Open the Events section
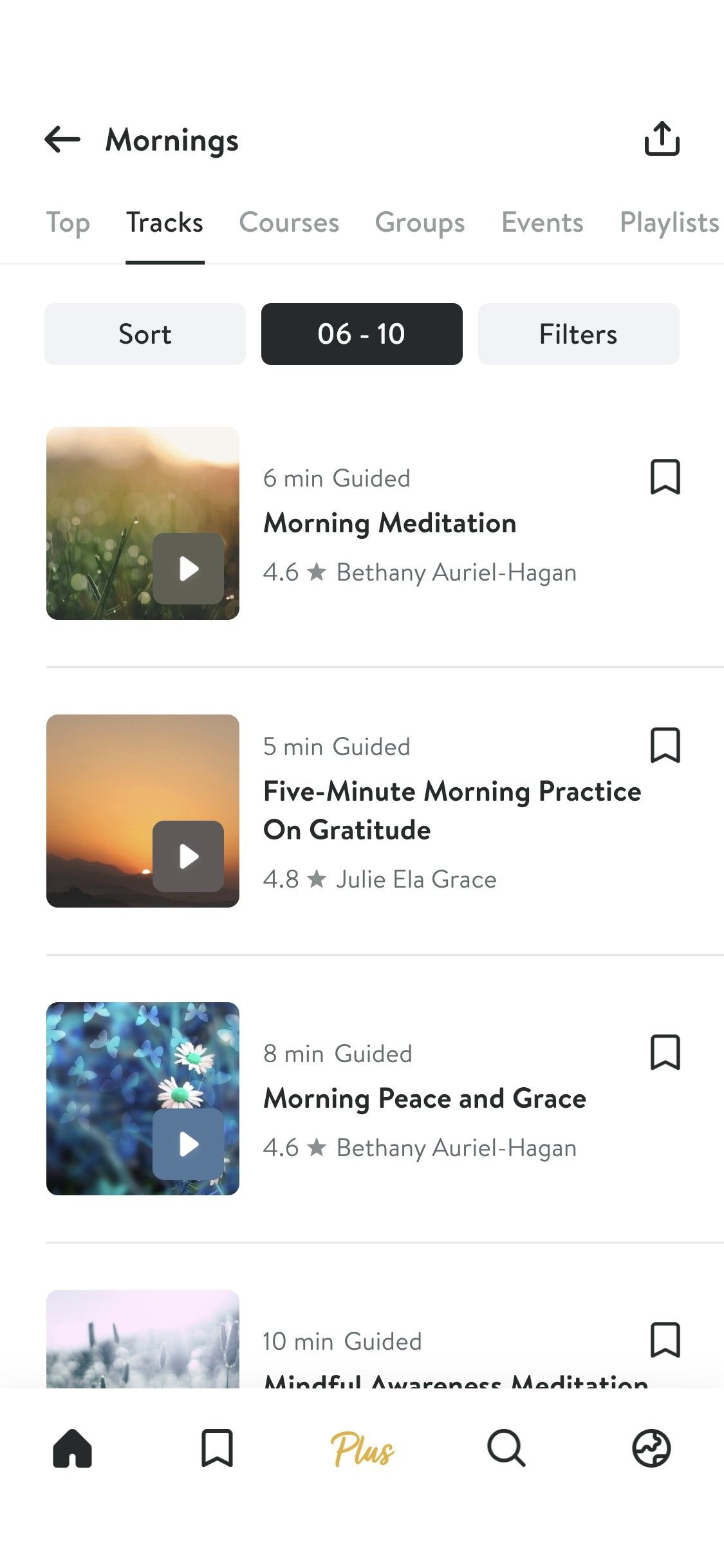 tap(542, 222)
